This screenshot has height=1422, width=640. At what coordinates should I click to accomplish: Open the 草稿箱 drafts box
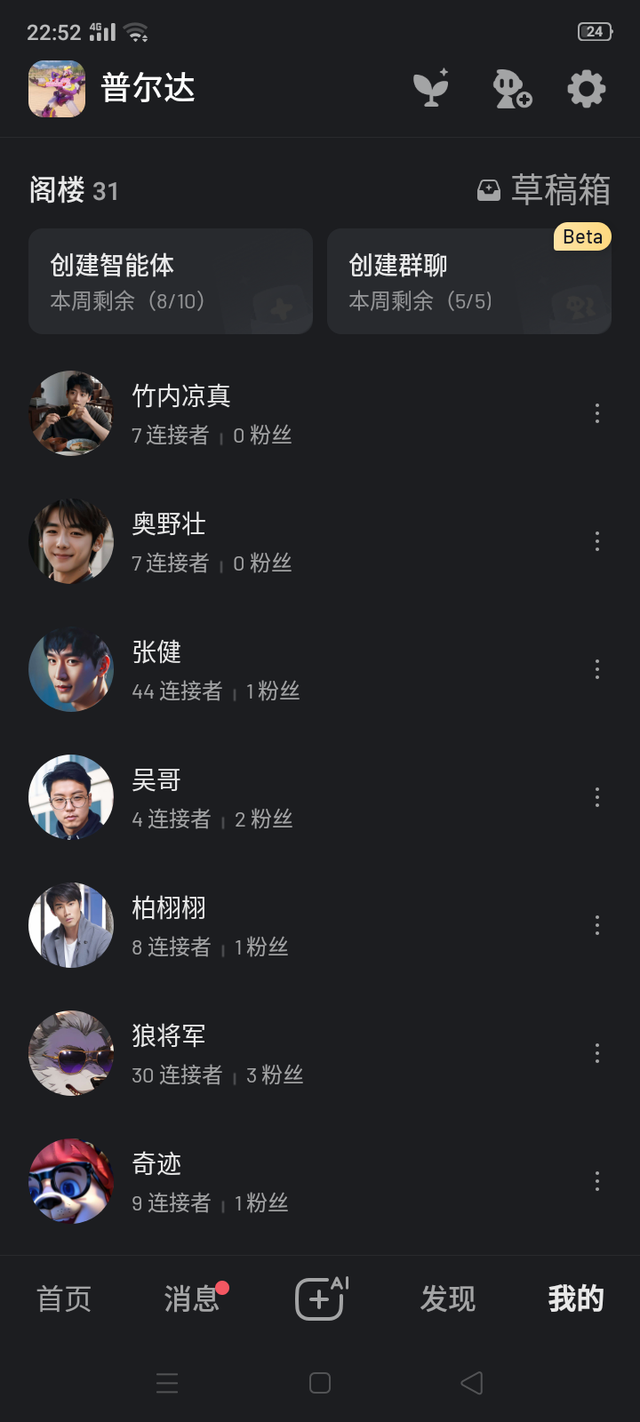tap(544, 189)
